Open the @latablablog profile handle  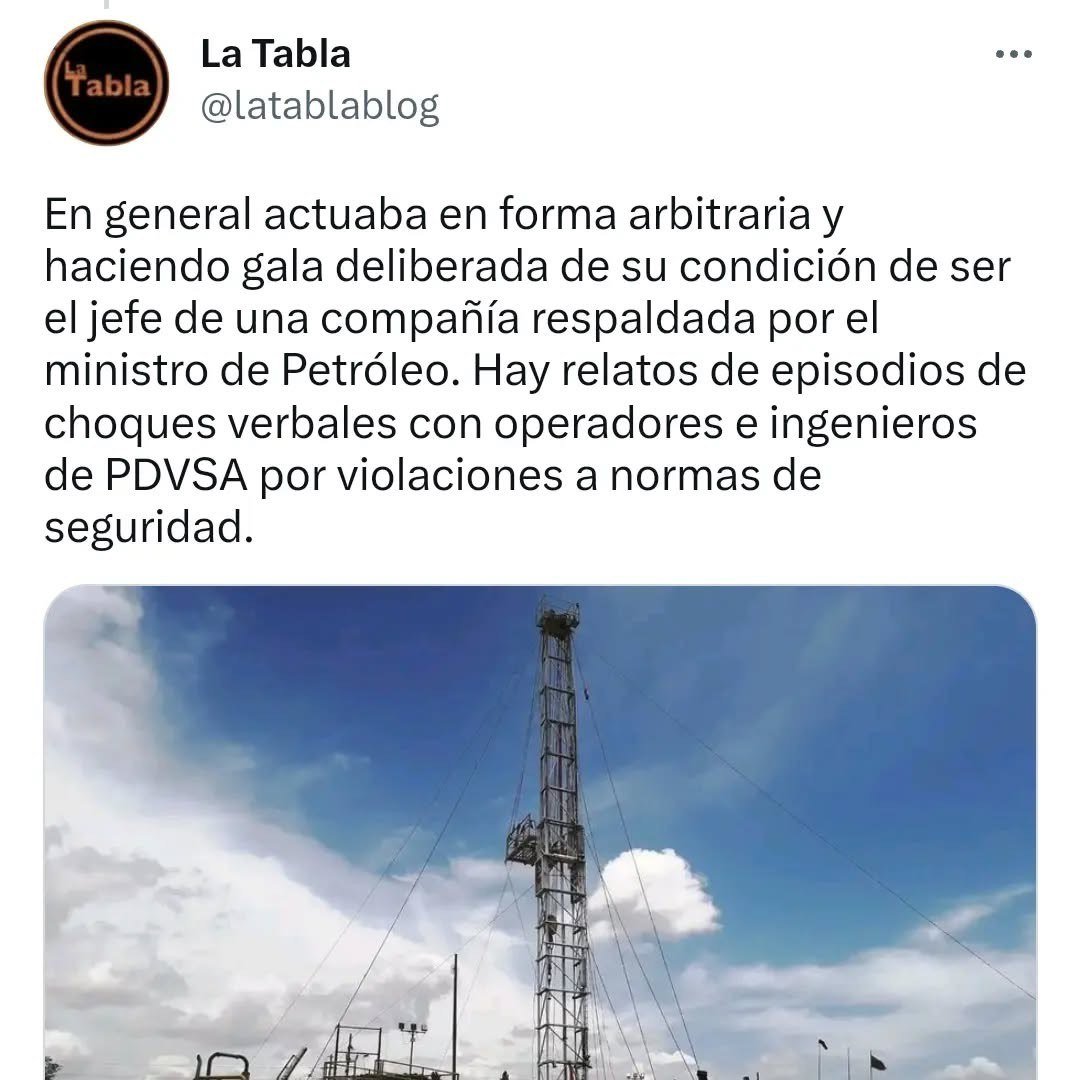[x=320, y=106]
